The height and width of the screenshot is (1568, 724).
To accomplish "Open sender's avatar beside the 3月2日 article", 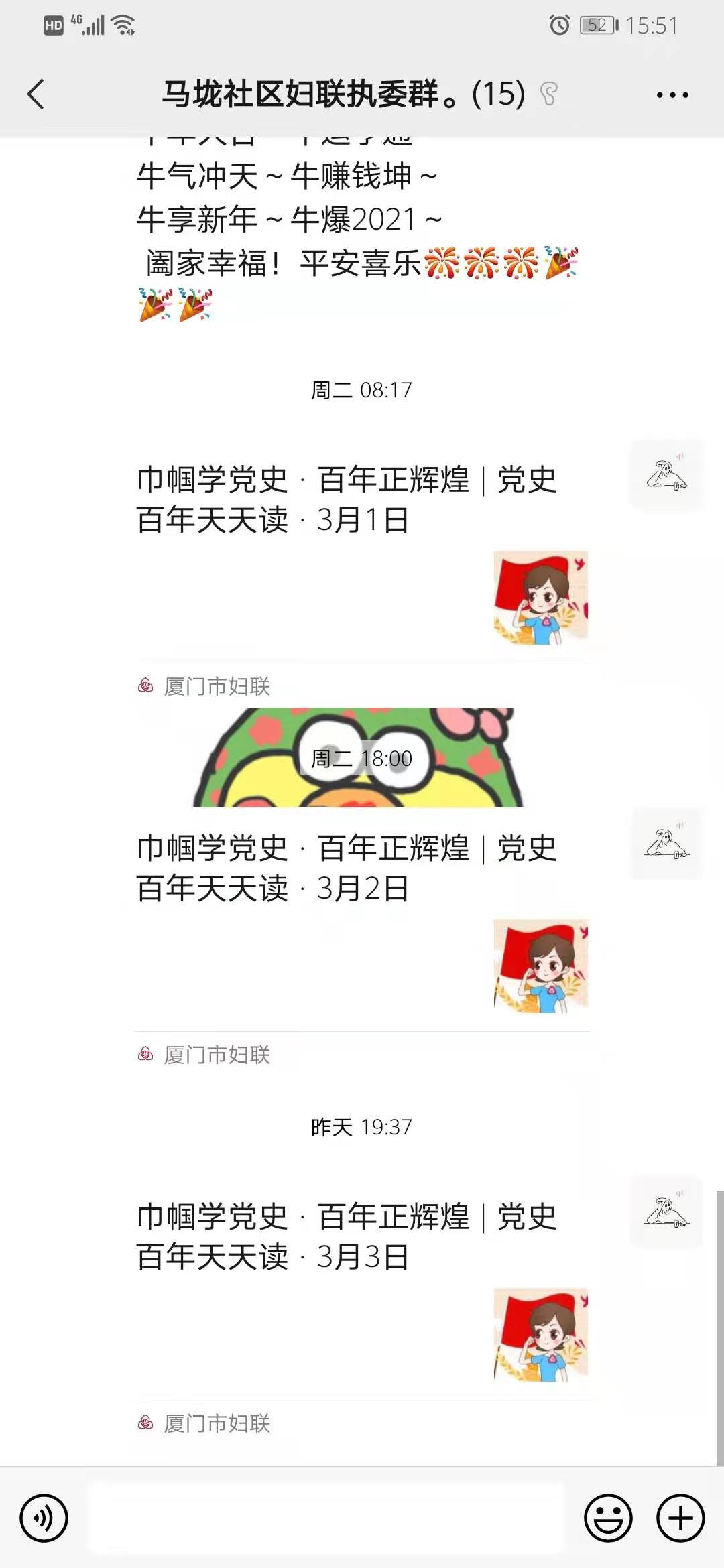I will click(x=666, y=844).
